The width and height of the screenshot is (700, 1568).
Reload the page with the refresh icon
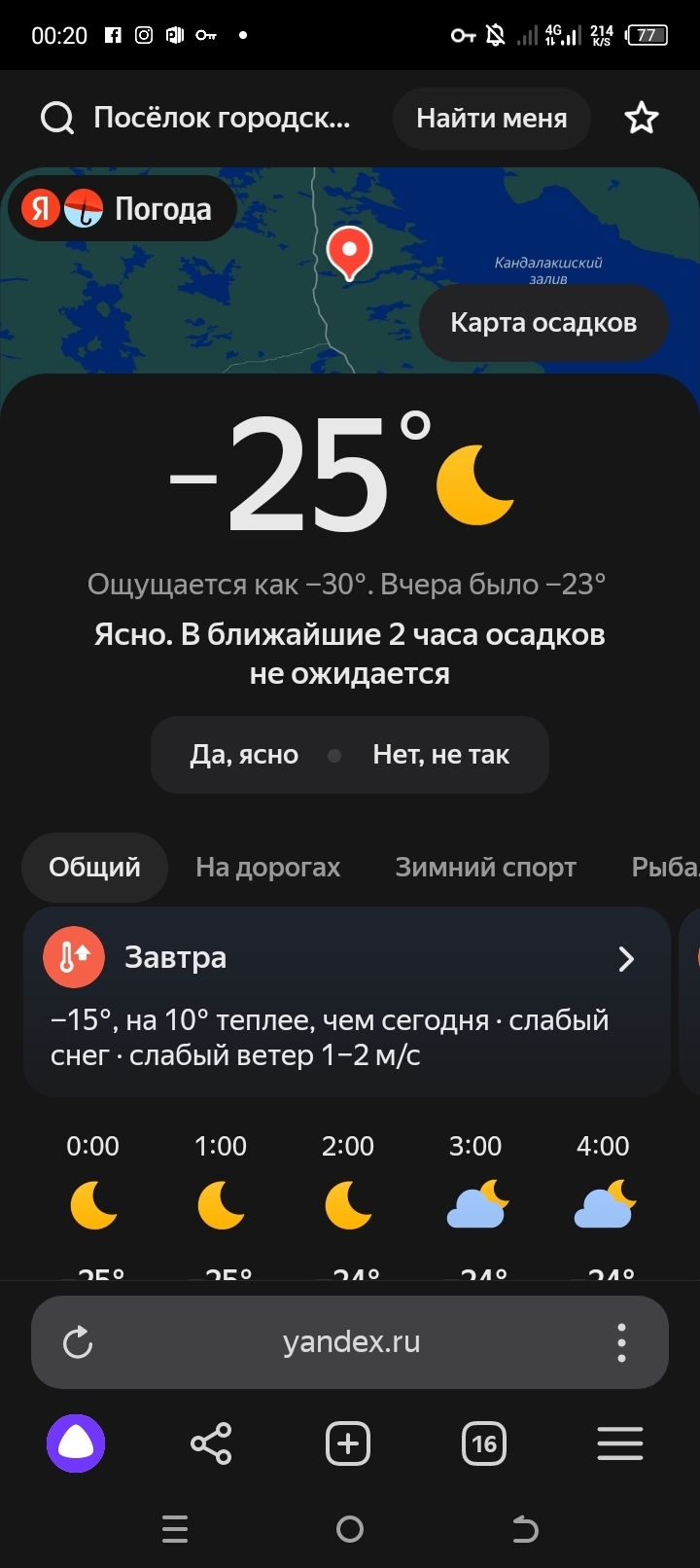(x=78, y=1342)
